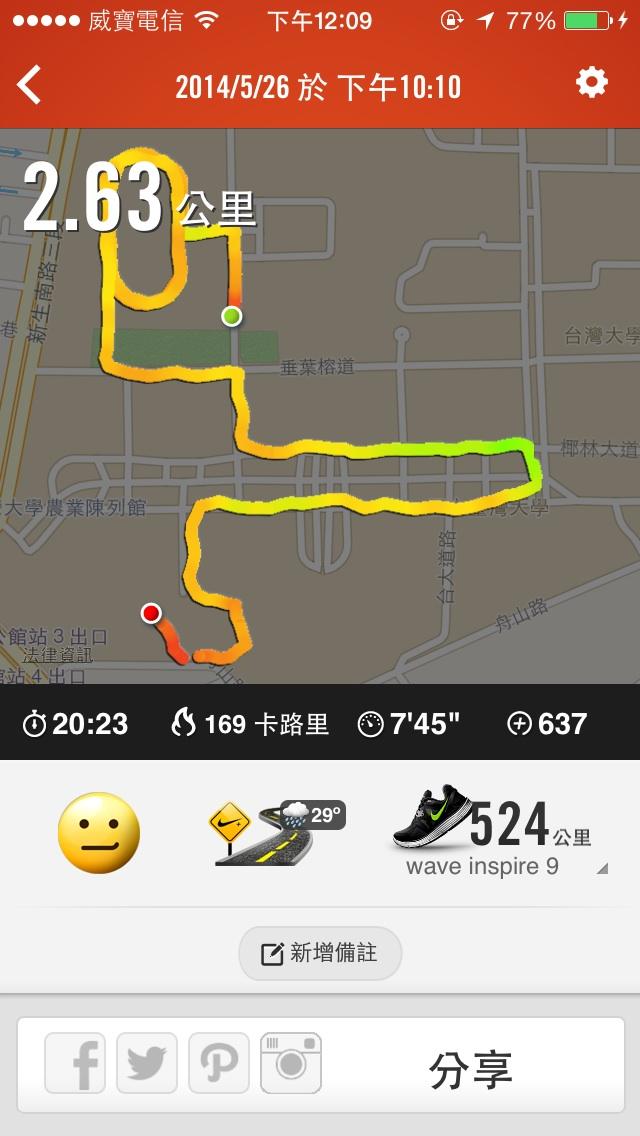Image resolution: width=640 pixels, height=1136 pixels.
Task: Open the run route map
Action: 320,420
